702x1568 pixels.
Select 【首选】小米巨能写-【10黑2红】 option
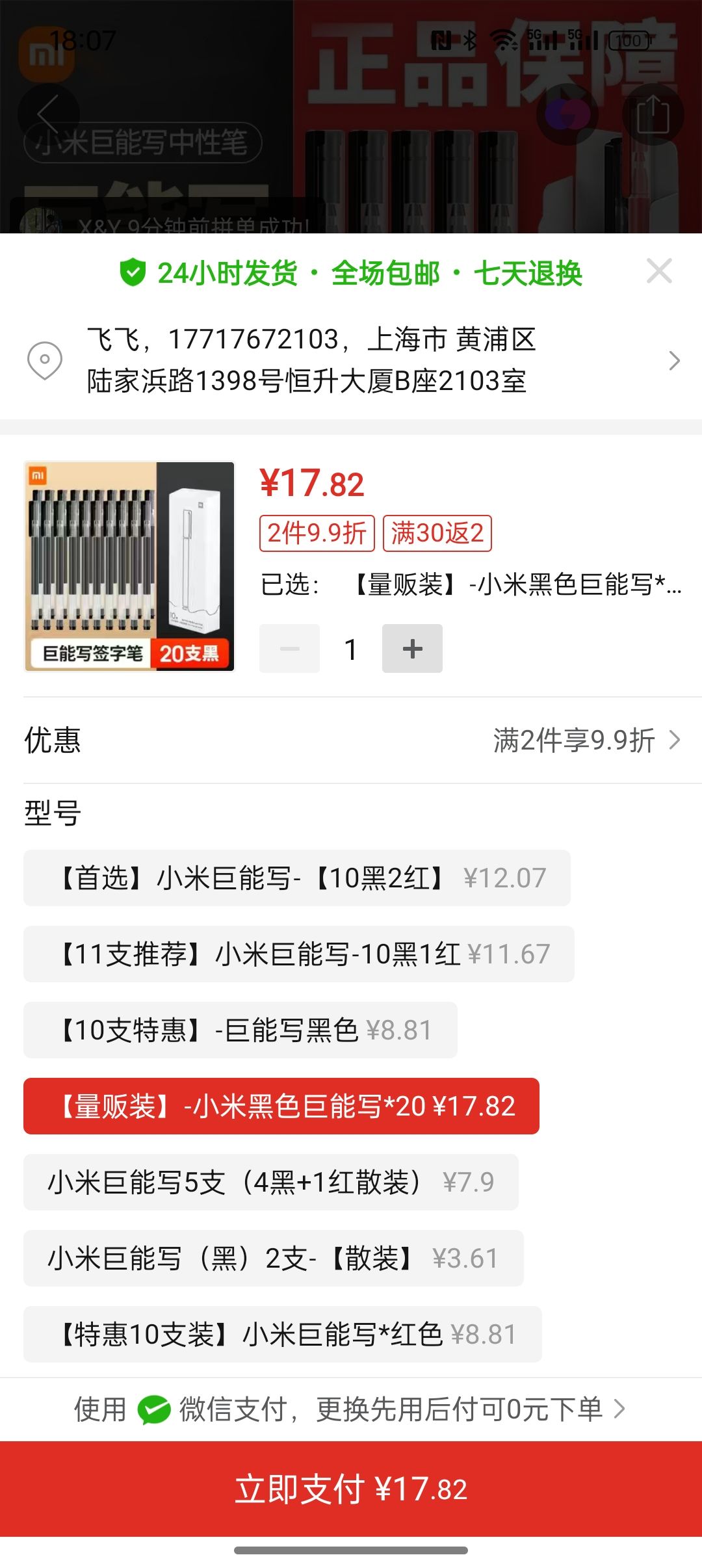pyautogui.click(x=297, y=878)
